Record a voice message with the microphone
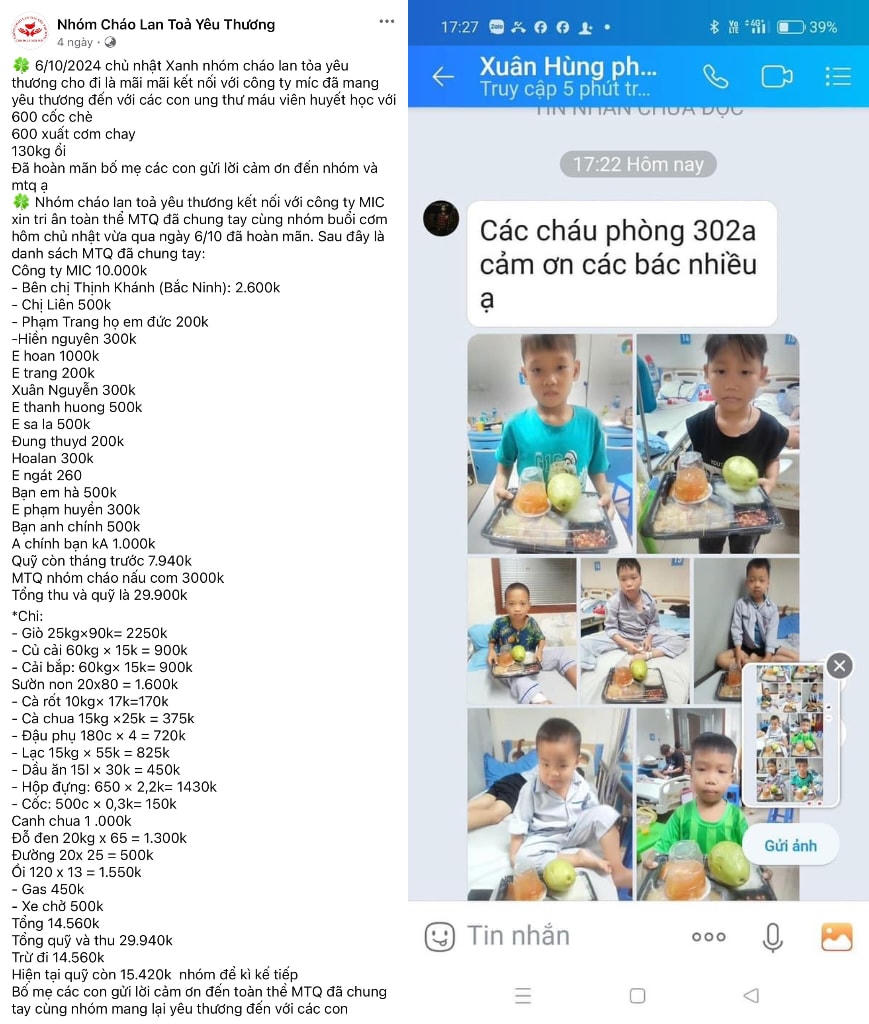869x1024 pixels. [772, 936]
